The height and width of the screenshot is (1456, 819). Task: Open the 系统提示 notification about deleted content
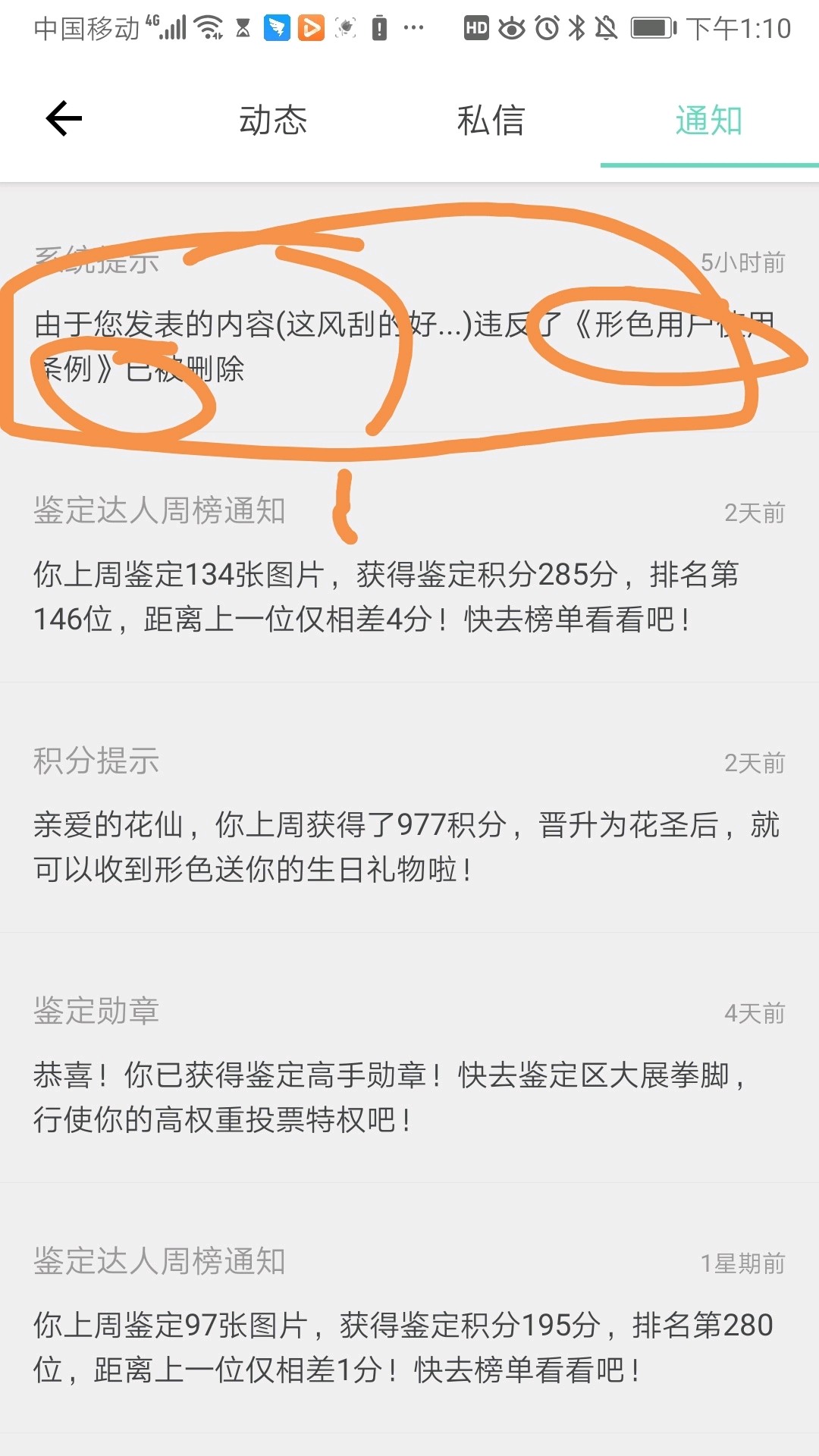tap(409, 326)
